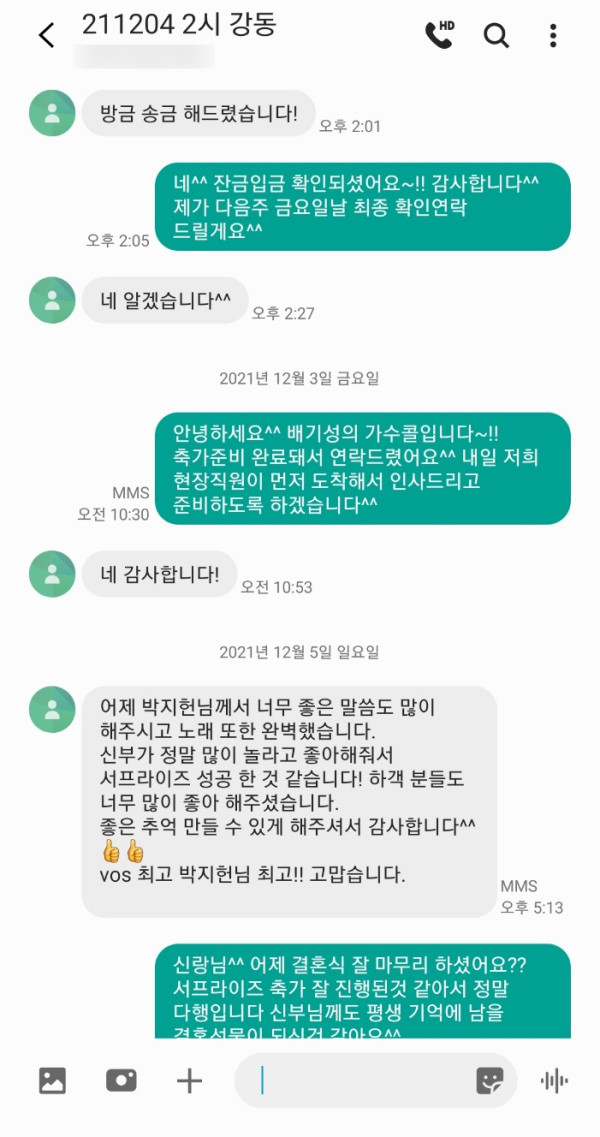Open the sticker picker
Image resolution: width=600 pixels, height=1137 pixels.
point(489,1080)
